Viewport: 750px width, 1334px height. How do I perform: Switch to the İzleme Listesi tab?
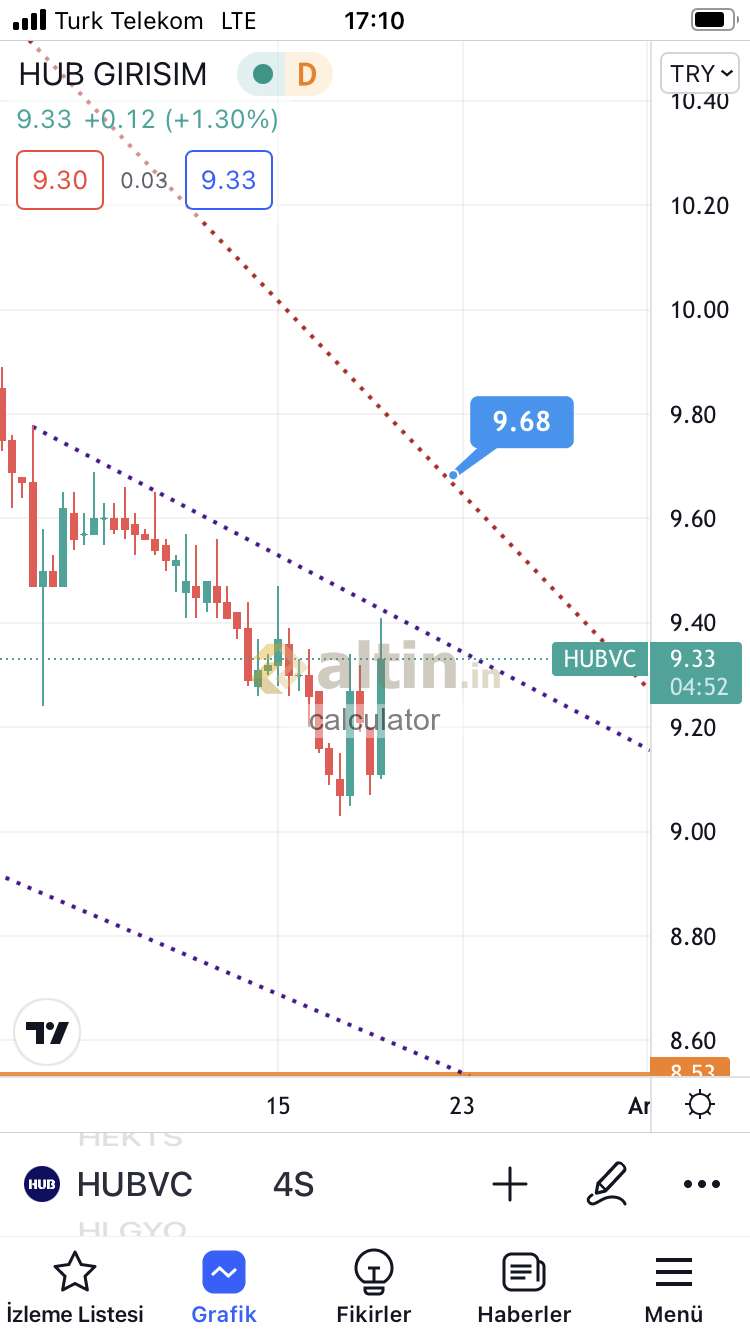pyautogui.click(x=75, y=1288)
